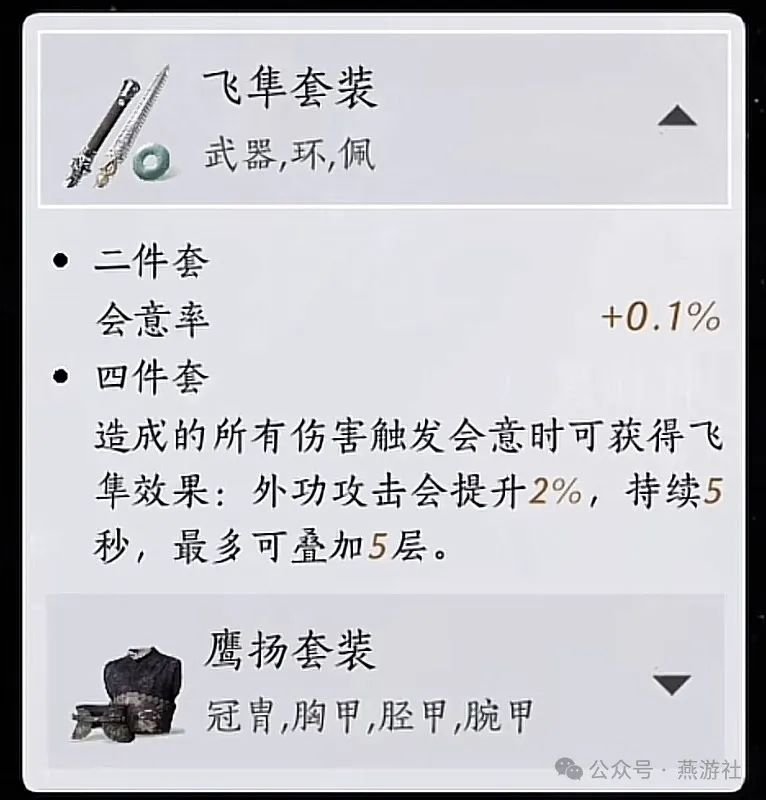Collapse the 飞隼套装 set details
Screen dimensions: 766x800
pos(677,118)
